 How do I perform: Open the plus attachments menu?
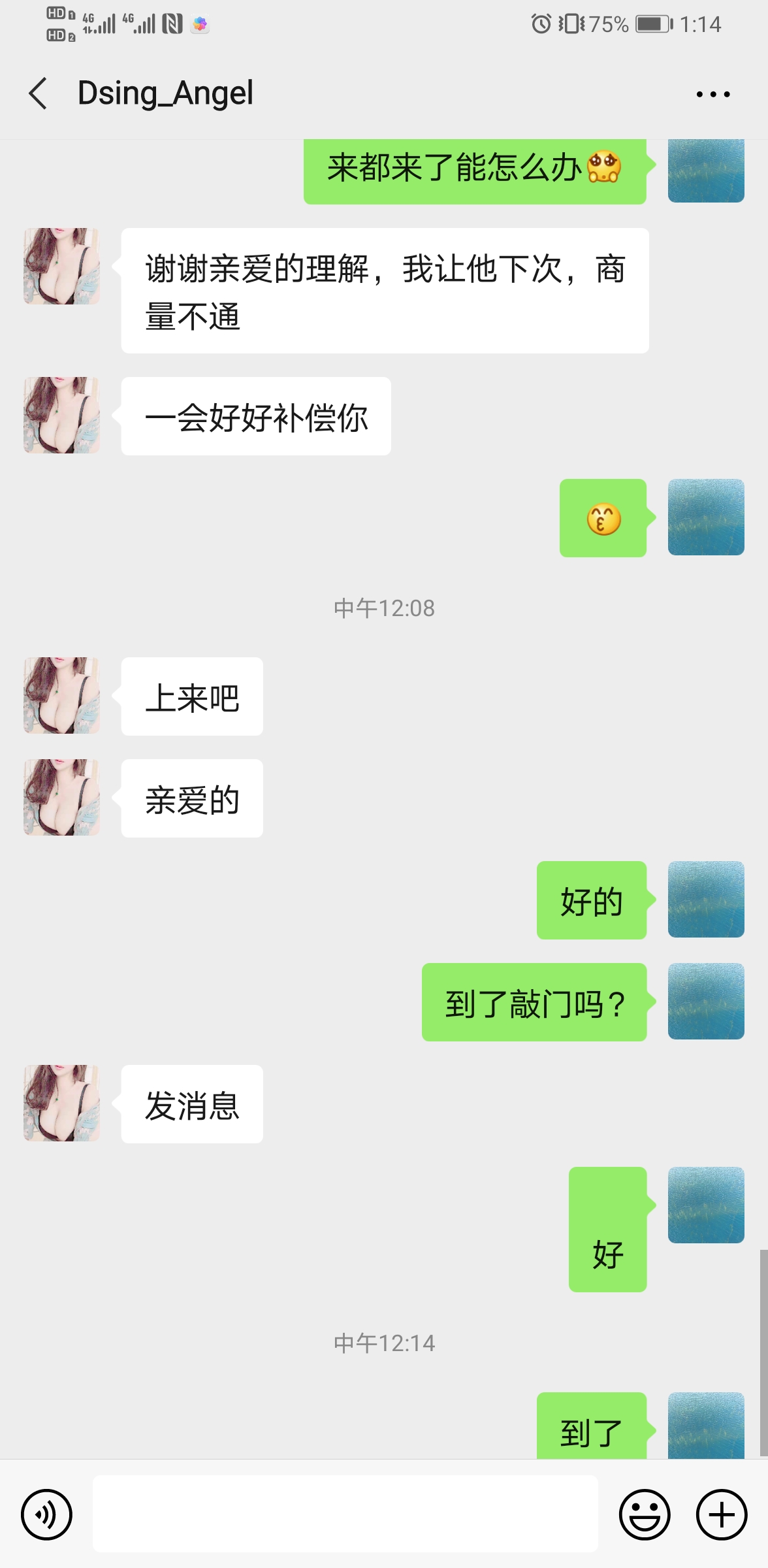point(722,1514)
